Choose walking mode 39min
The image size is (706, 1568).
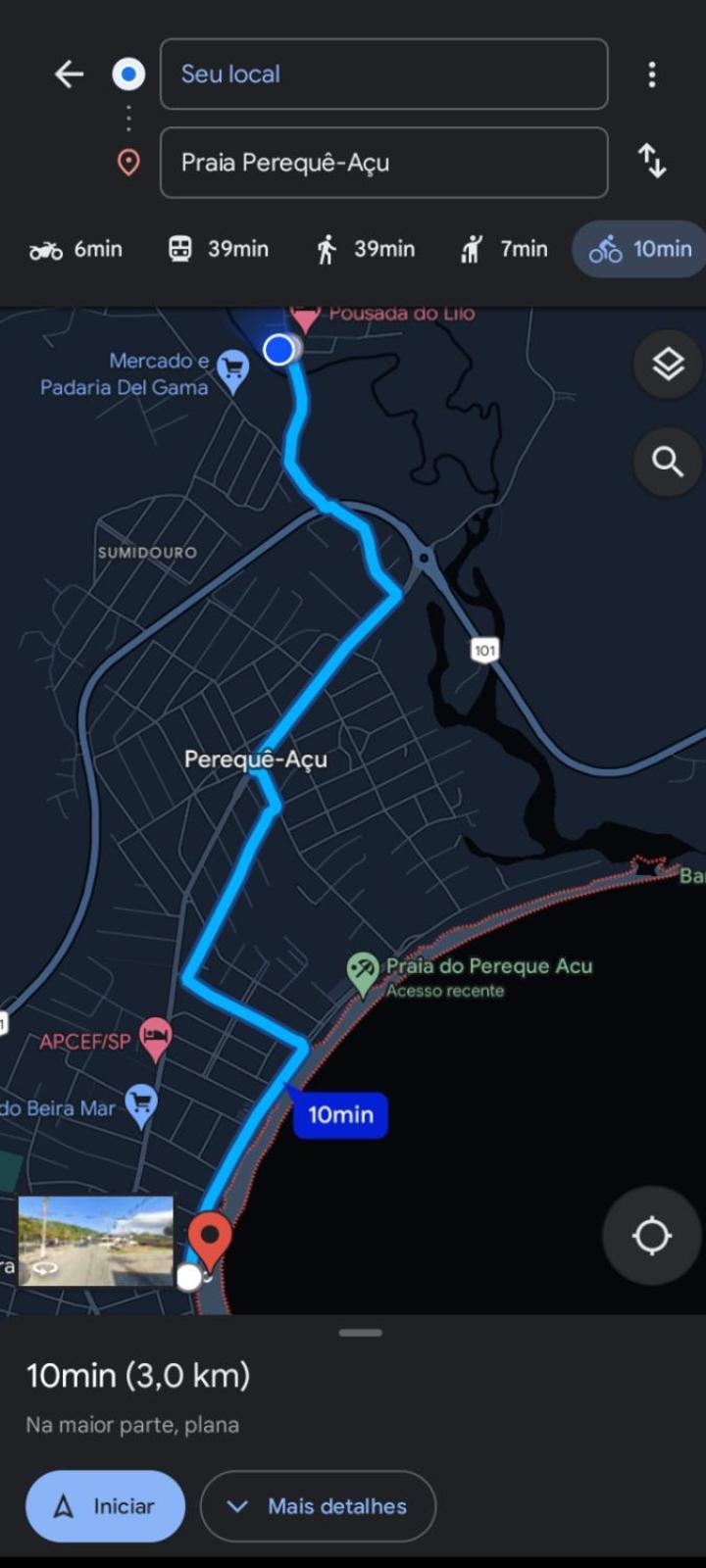(x=365, y=250)
